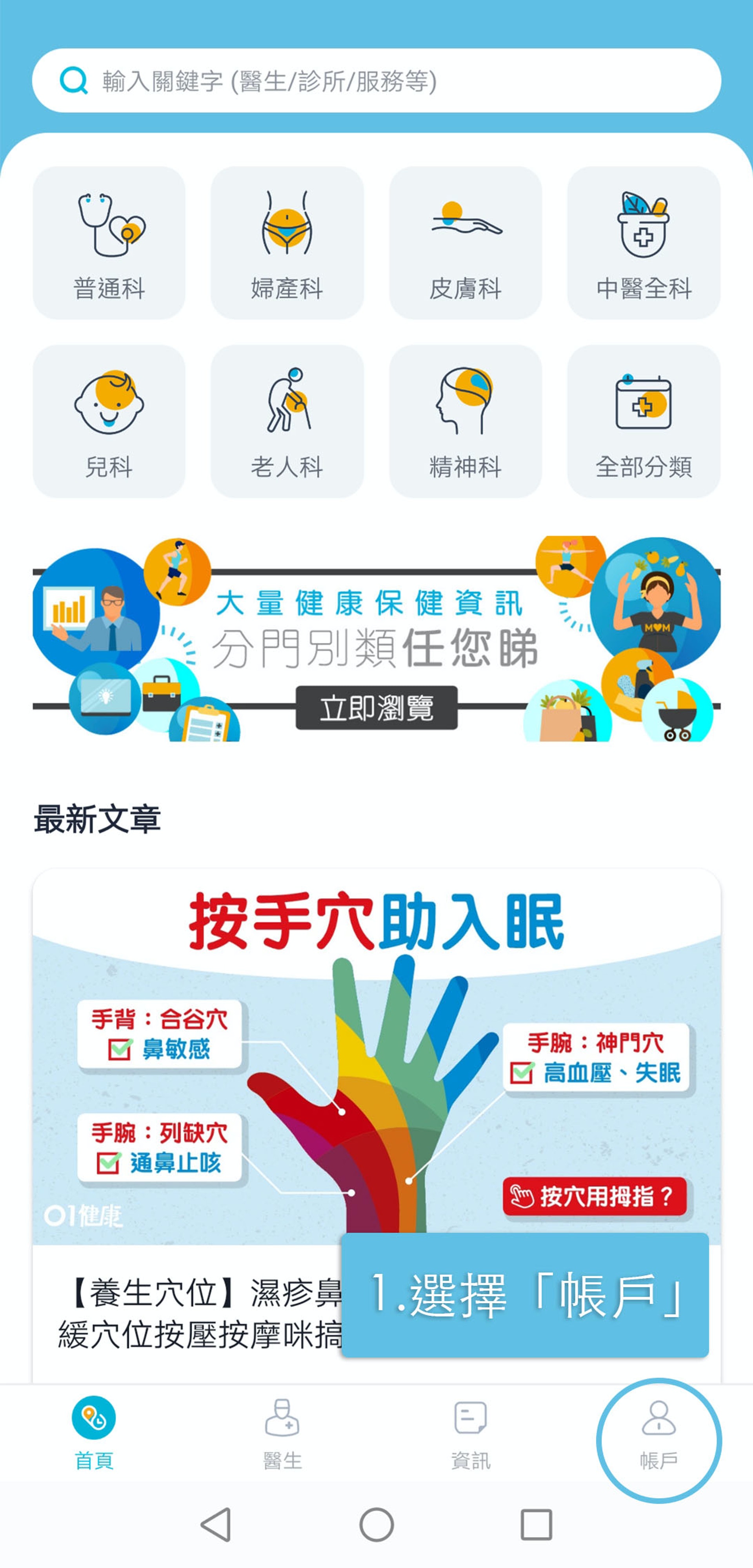Choose the 兒科 category
Screen dimensions: 753x1568
109,421
